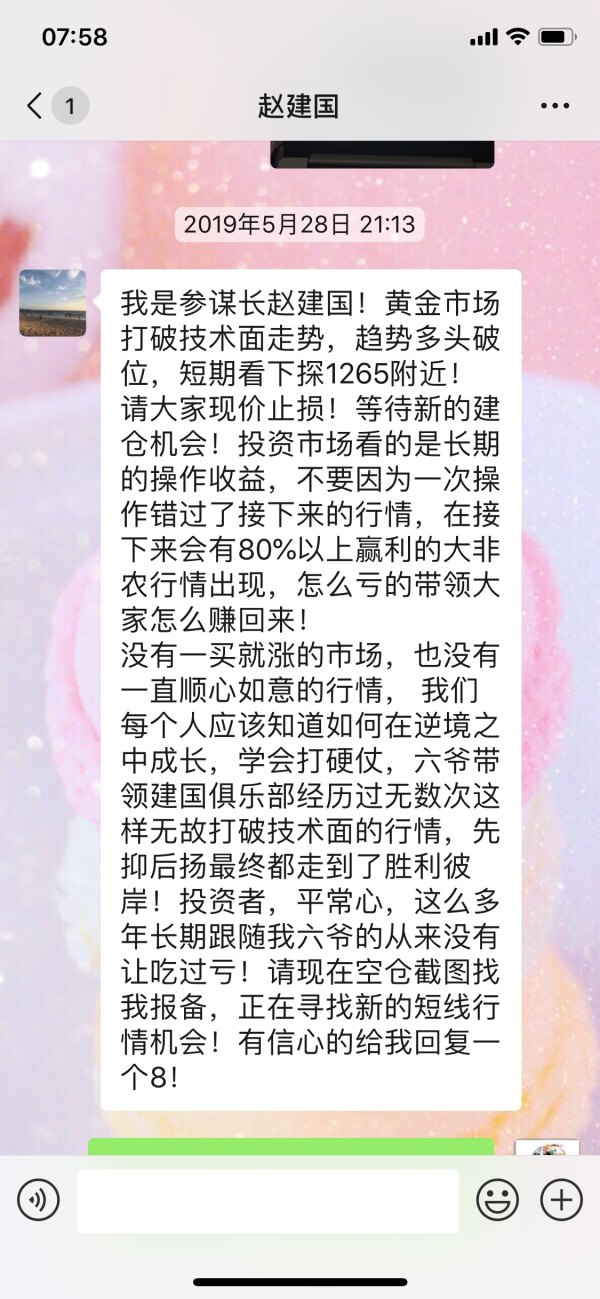Screen dimensions: 600x1299
Task: Focus the message text field
Action: coord(268,1200)
